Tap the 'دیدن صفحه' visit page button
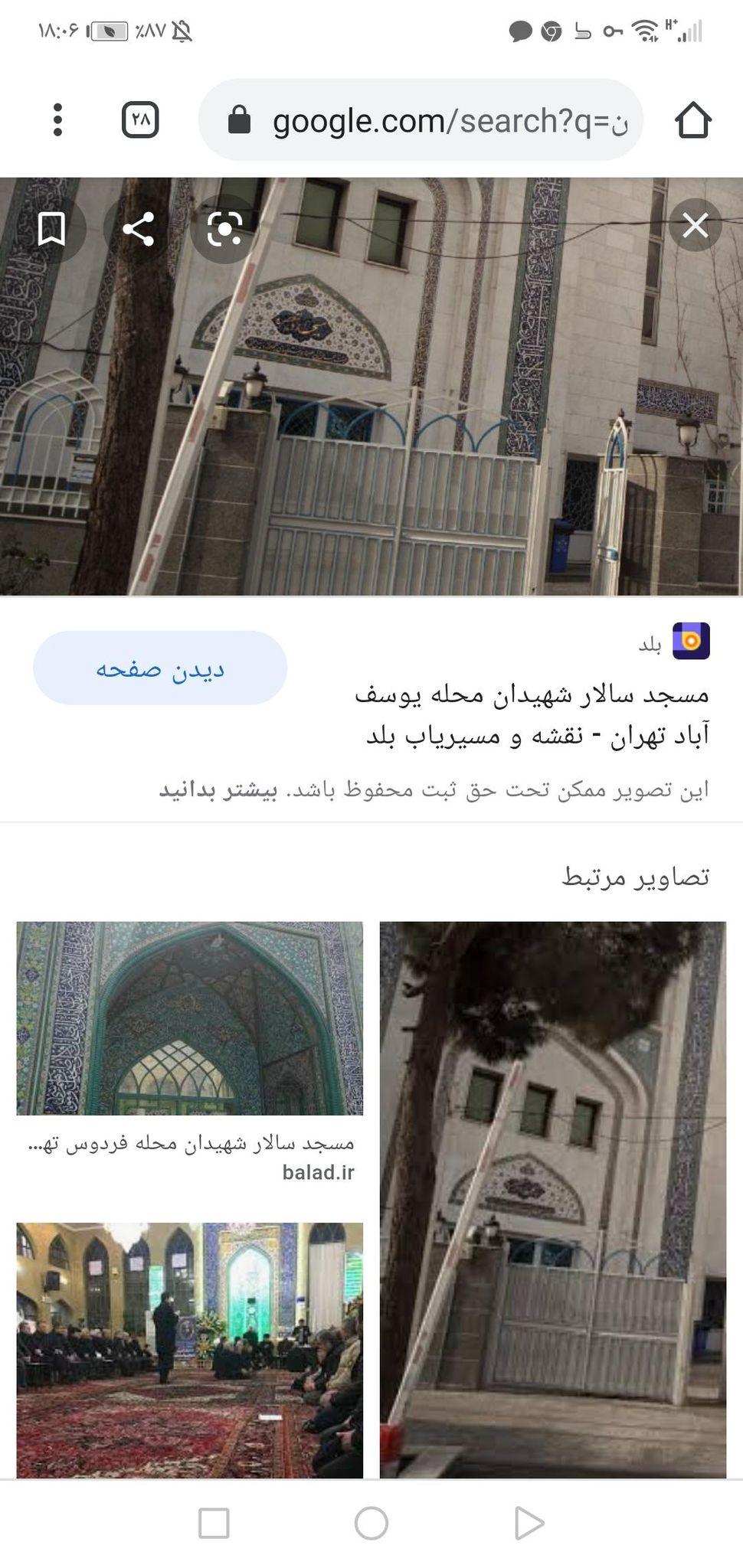 [x=160, y=668]
